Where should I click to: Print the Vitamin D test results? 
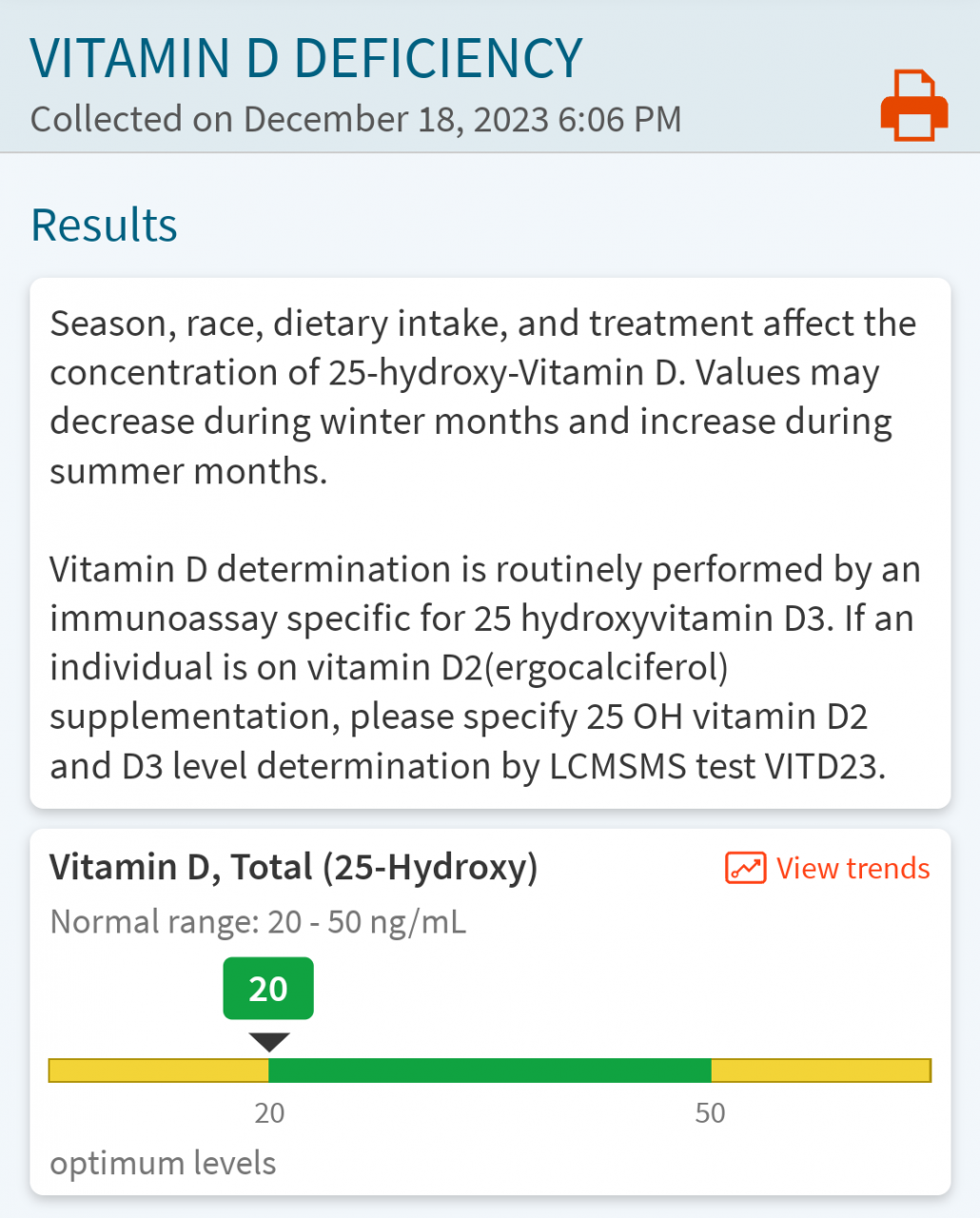913,105
